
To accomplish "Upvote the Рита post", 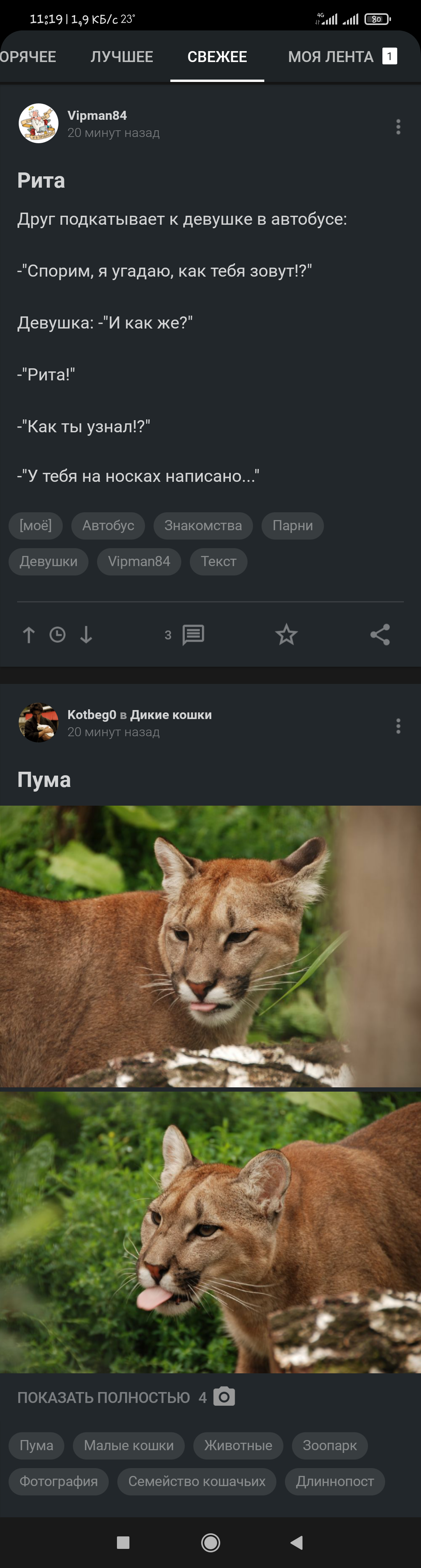I will (x=28, y=635).
